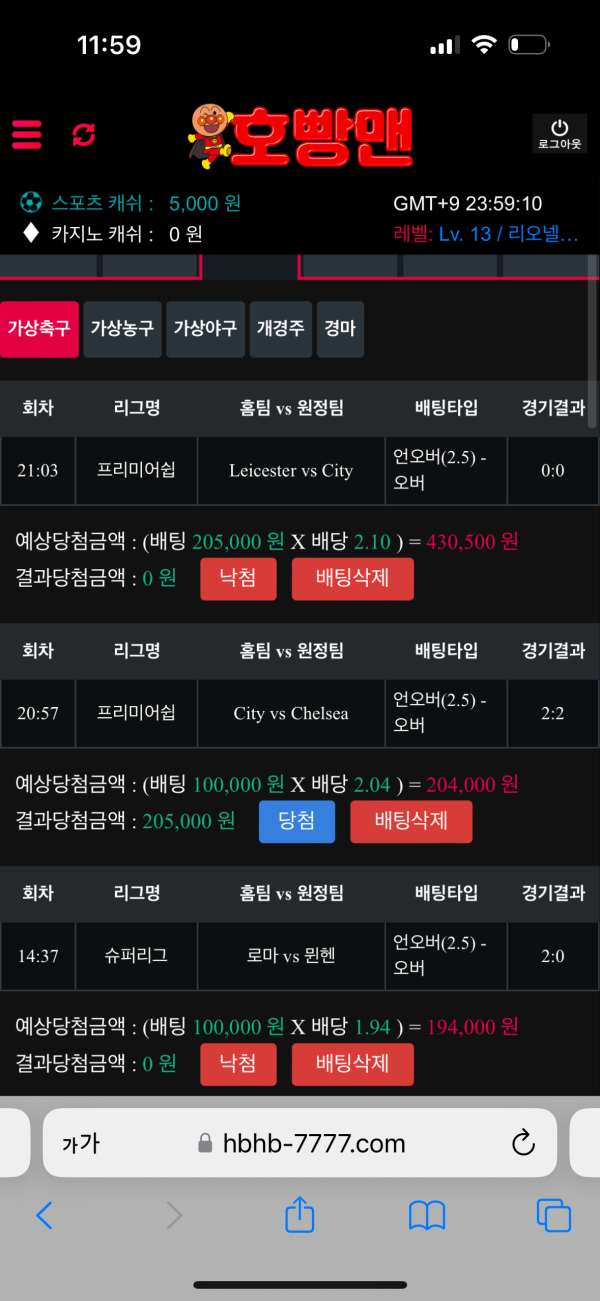The width and height of the screenshot is (600, 1301).
Task: Delete the 로마 vs 뮌헨 bet
Action: point(352,1063)
